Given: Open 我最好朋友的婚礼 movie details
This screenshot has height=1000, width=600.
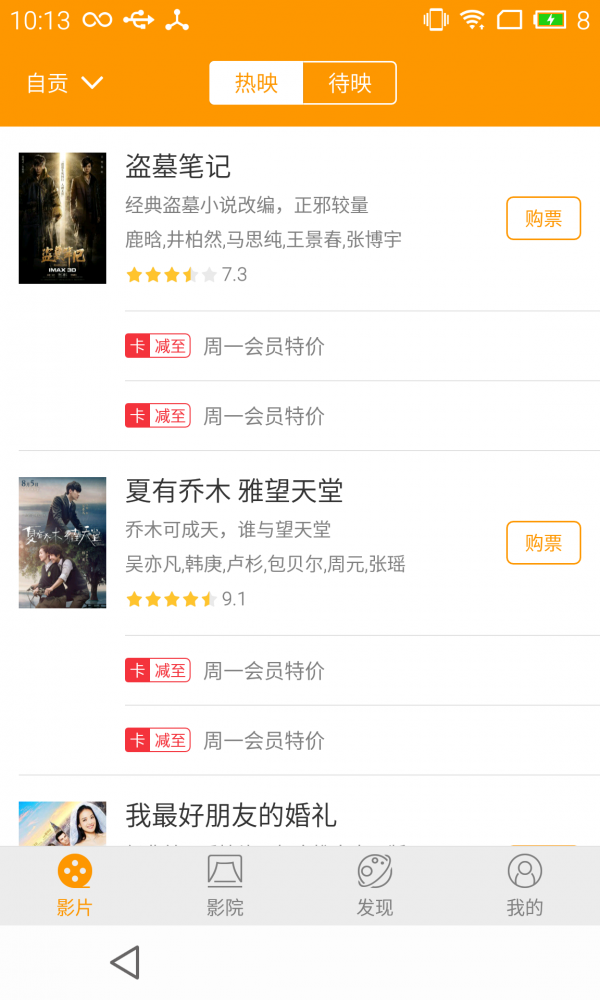Looking at the screenshot, I should [x=231, y=816].
